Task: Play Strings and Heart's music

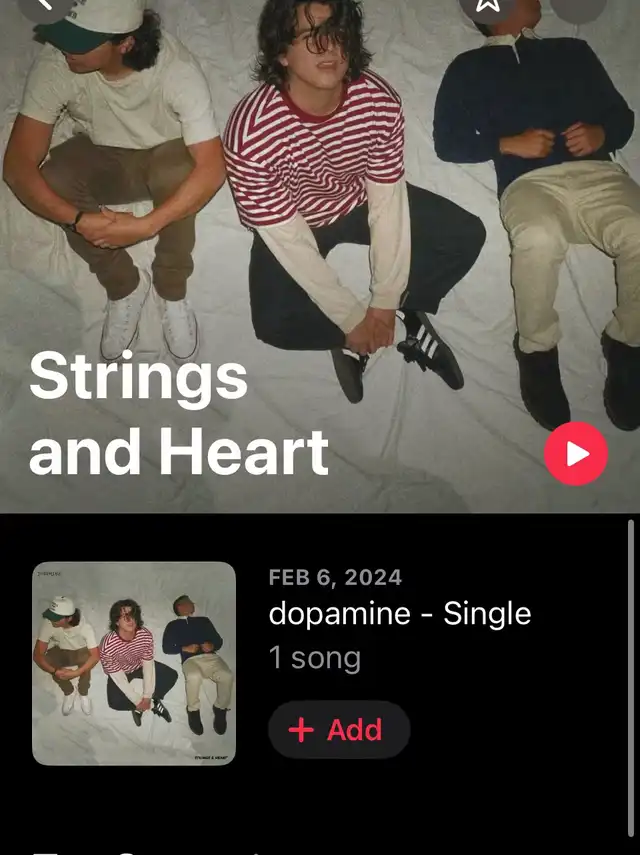Action: pyautogui.click(x=575, y=454)
